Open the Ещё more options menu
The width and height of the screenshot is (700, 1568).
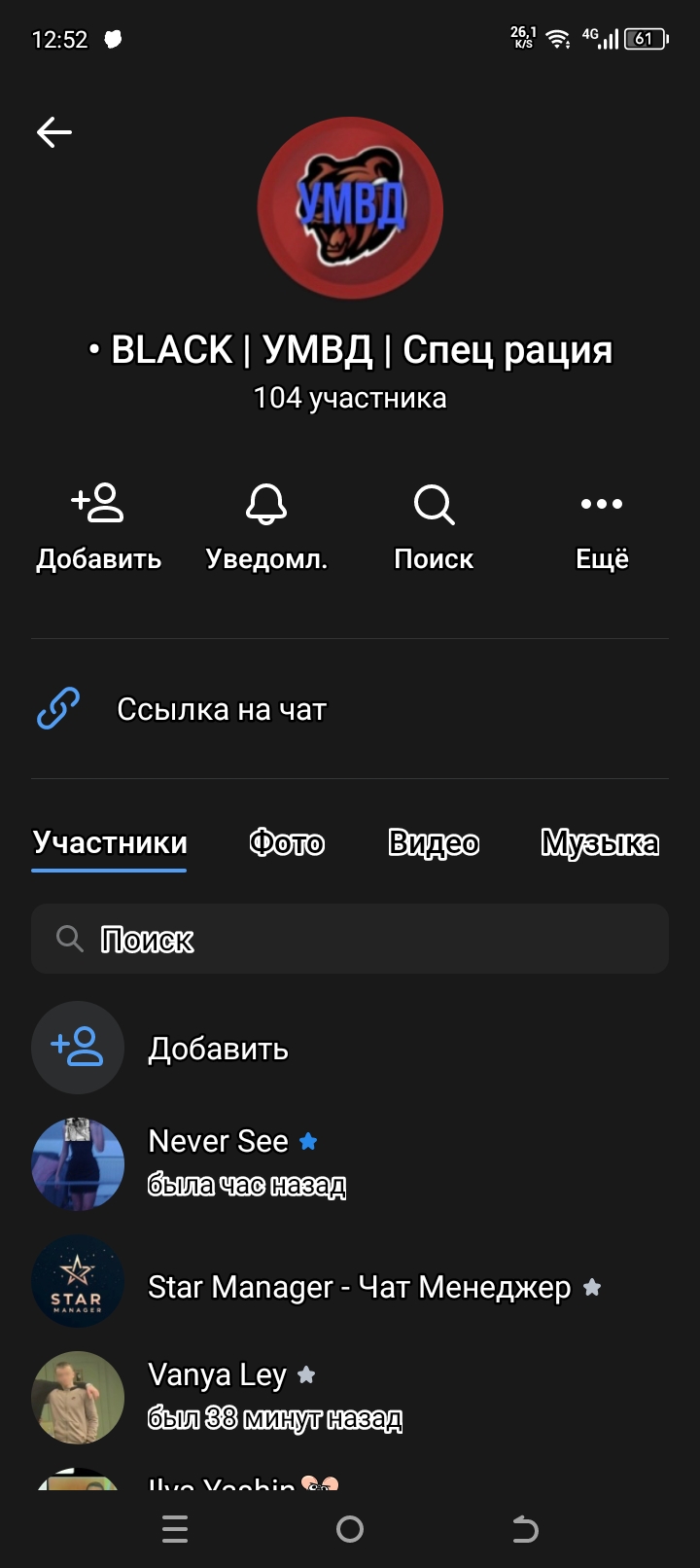[602, 526]
